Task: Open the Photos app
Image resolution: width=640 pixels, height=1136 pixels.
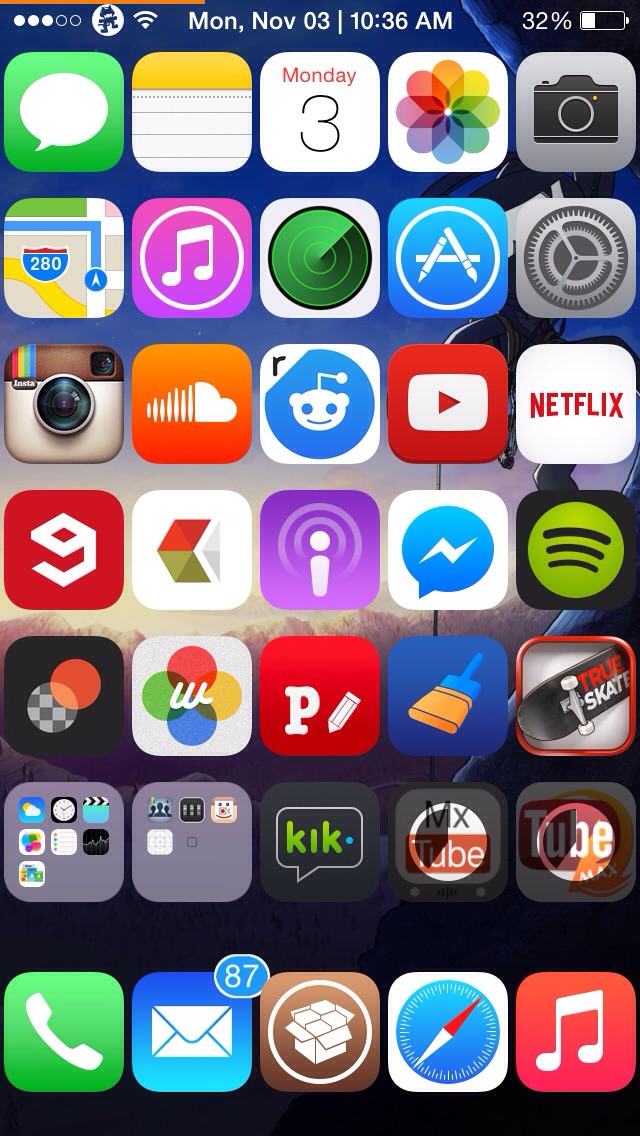Action: coord(448,112)
